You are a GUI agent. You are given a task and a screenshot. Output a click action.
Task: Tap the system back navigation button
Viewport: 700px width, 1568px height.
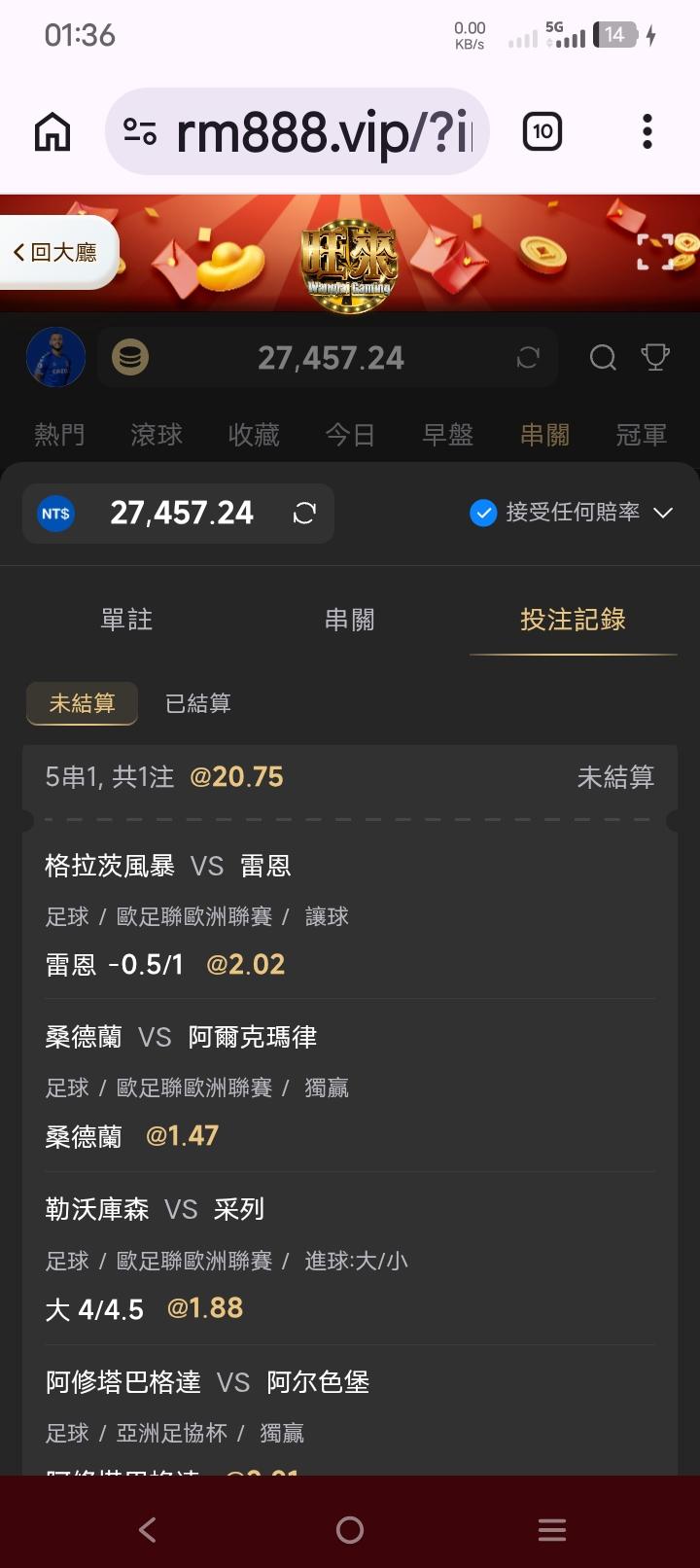tap(148, 1530)
